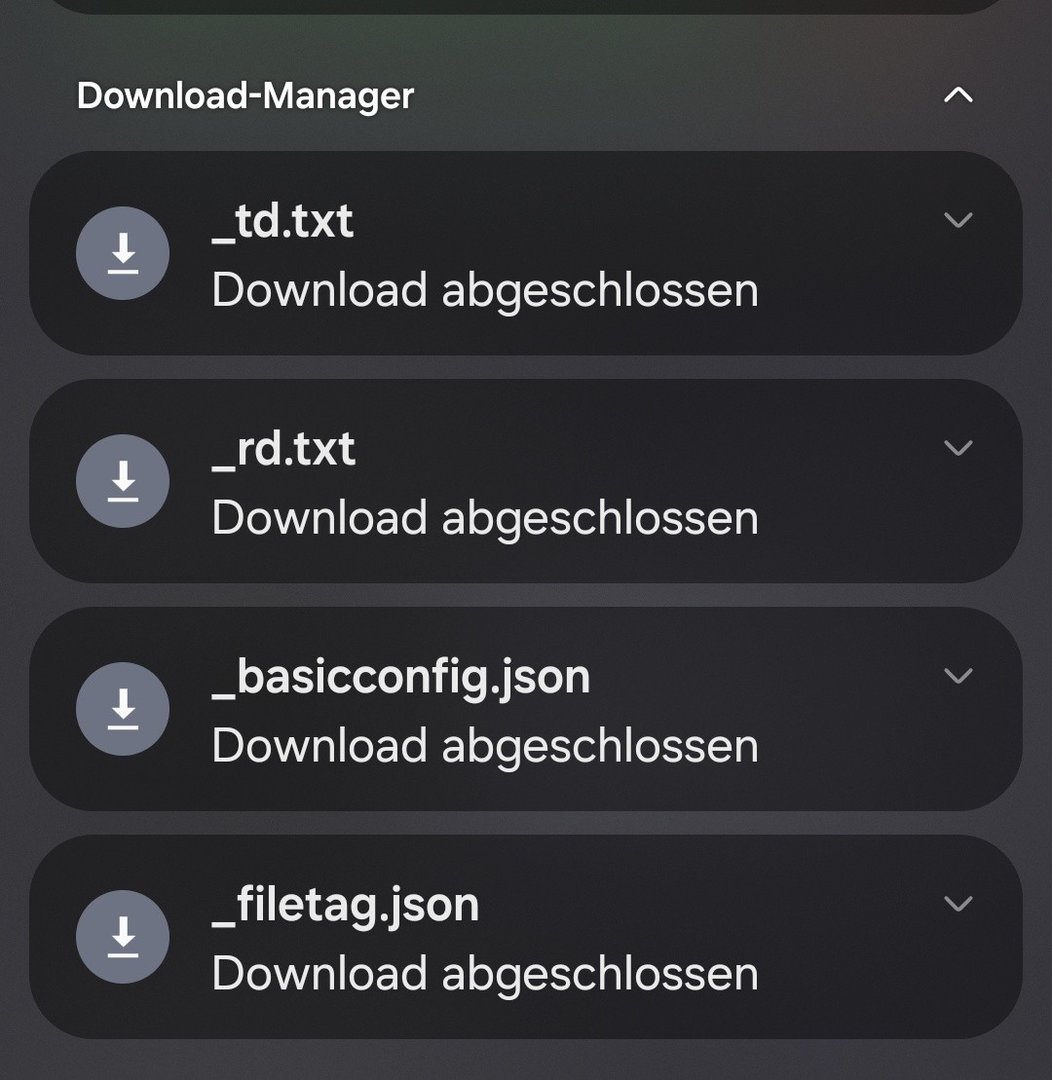Expand the _rd.txt notification chevron
This screenshot has width=1052, height=1080.
(x=958, y=448)
